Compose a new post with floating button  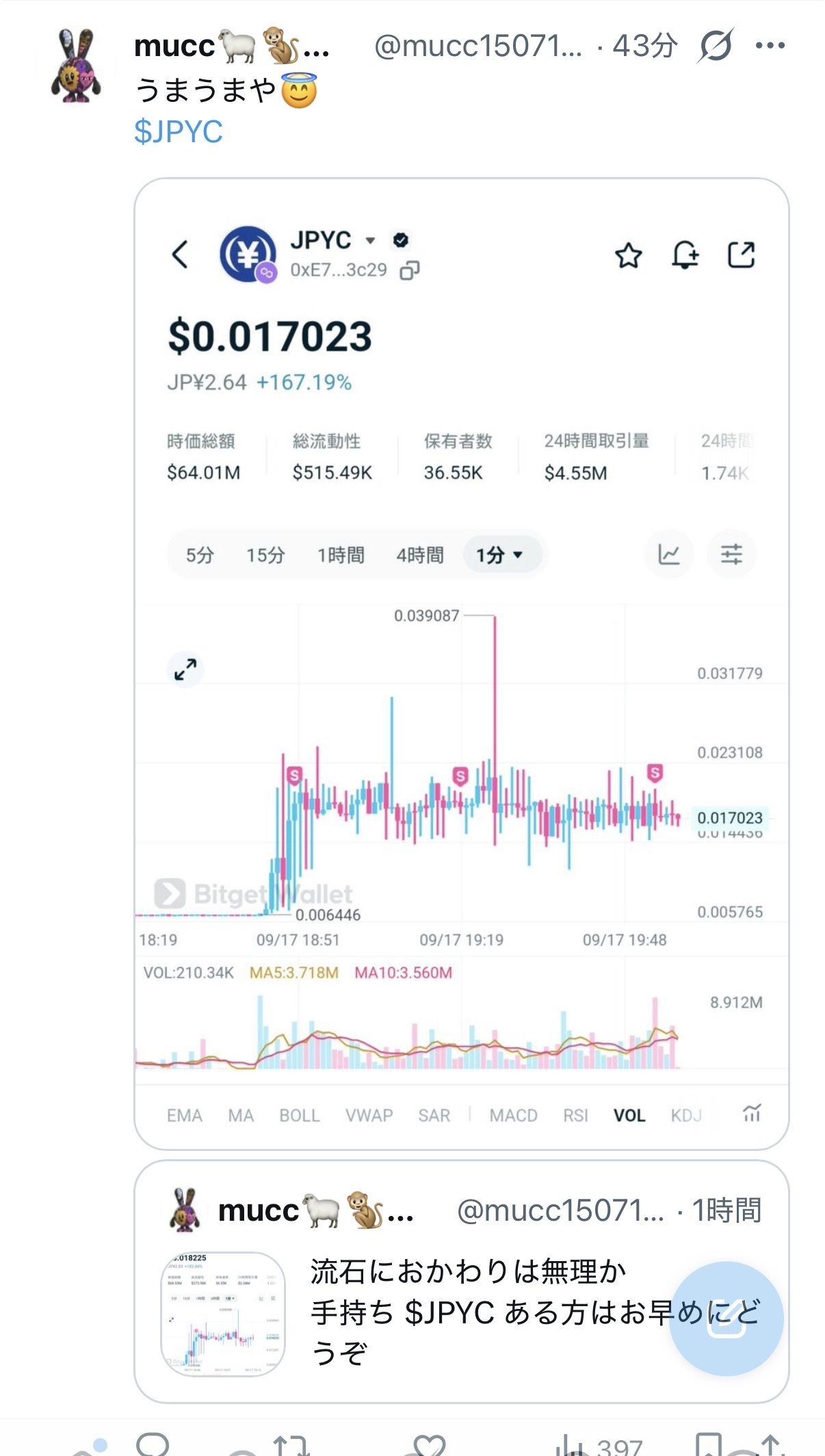pyautogui.click(x=726, y=1318)
